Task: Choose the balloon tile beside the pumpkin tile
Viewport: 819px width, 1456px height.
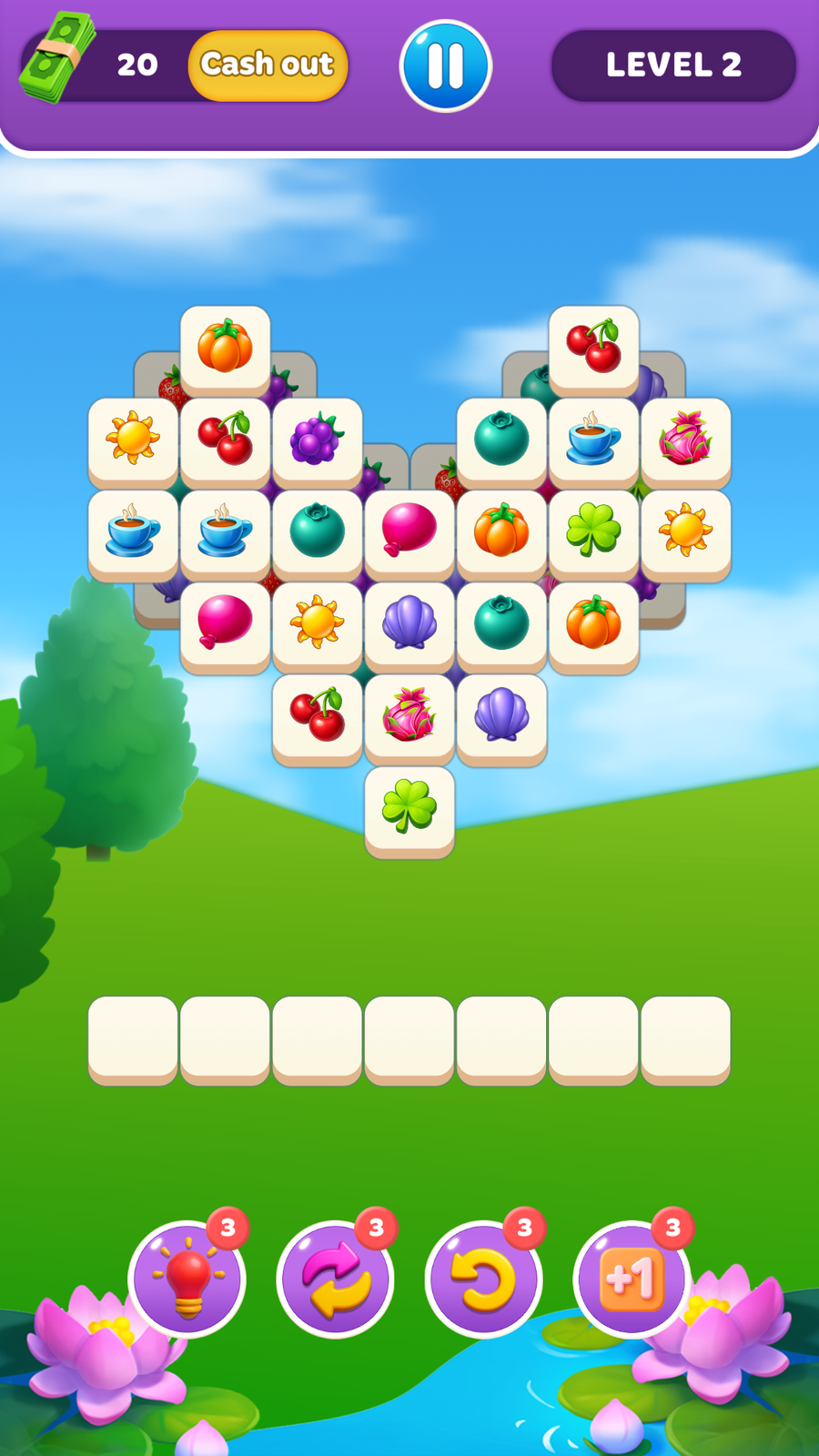Action: click(x=409, y=531)
